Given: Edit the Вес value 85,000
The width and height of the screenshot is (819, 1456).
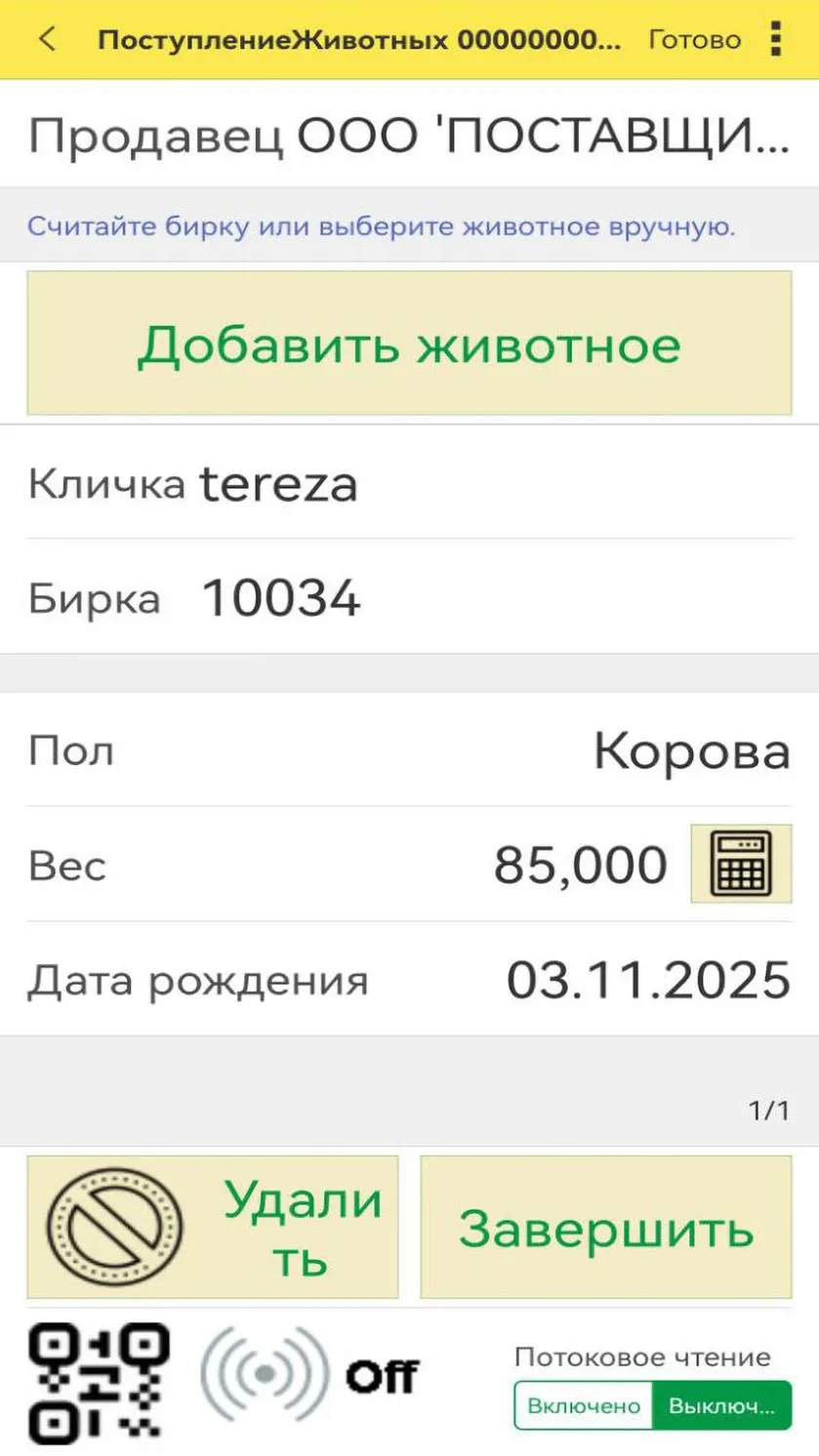Looking at the screenshot, I should pyautogui.click(x=580, y=865).
